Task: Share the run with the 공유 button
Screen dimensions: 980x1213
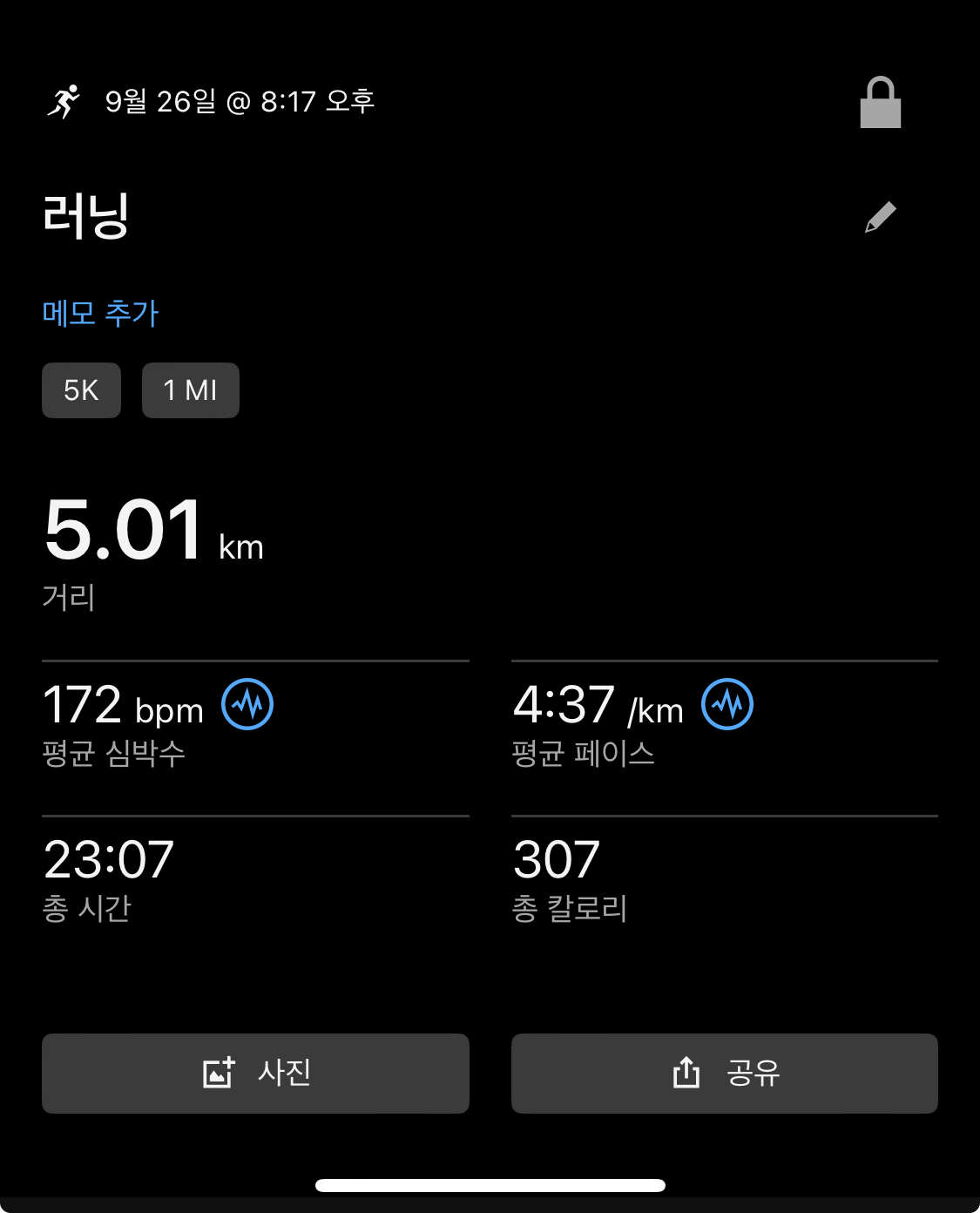Action: 724,1073
